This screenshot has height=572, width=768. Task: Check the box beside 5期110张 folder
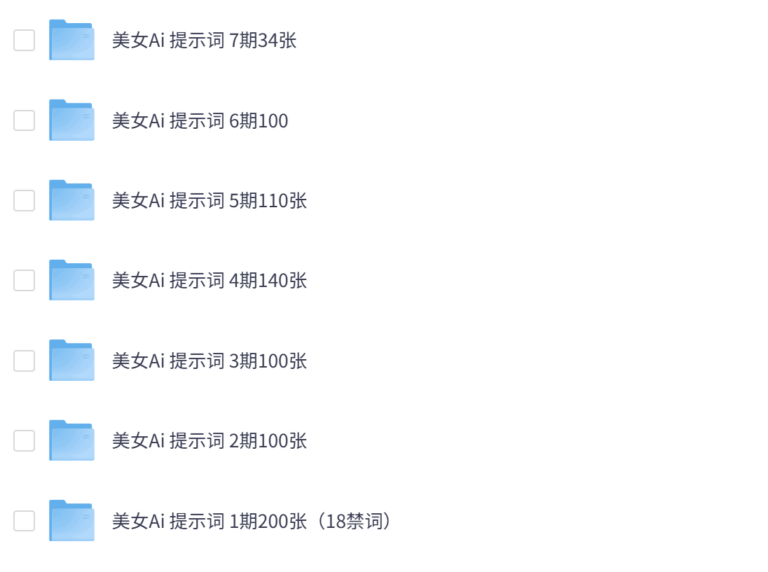point(24,200)
